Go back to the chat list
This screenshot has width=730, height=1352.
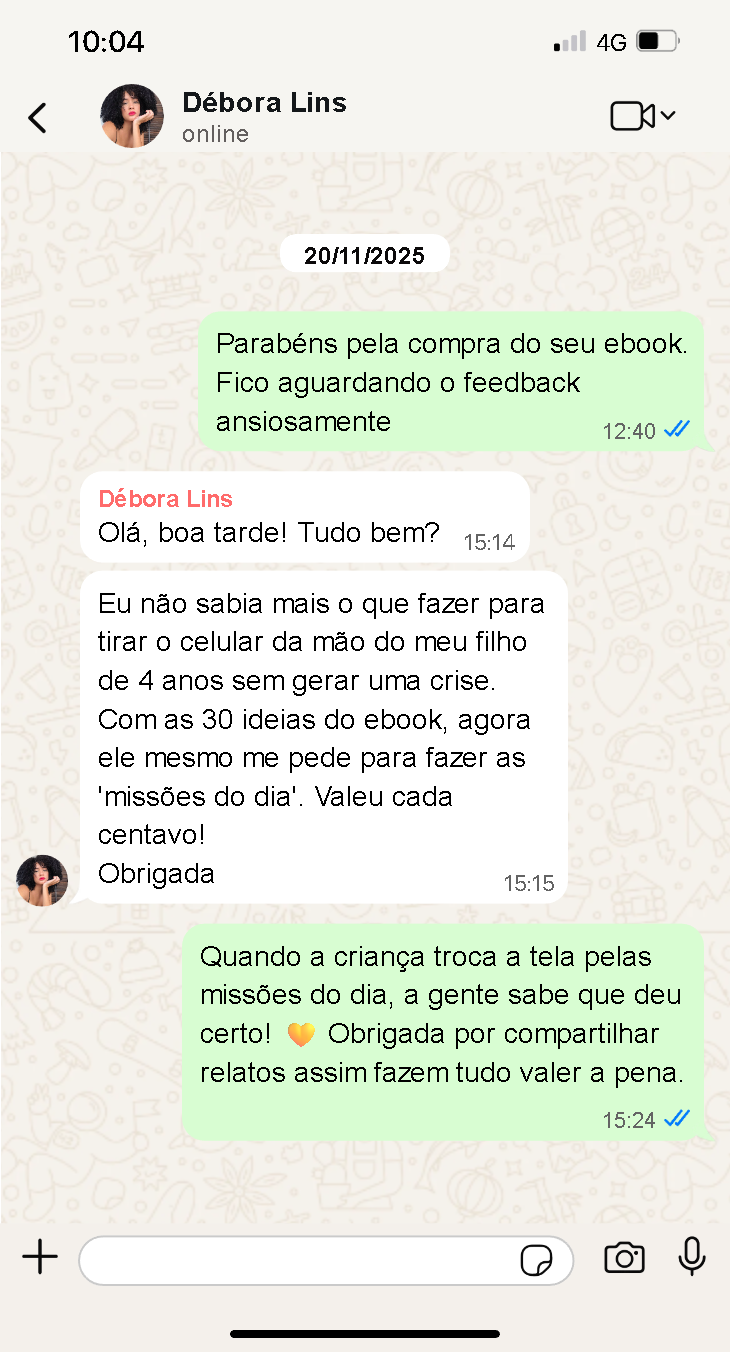click(37, 118)
